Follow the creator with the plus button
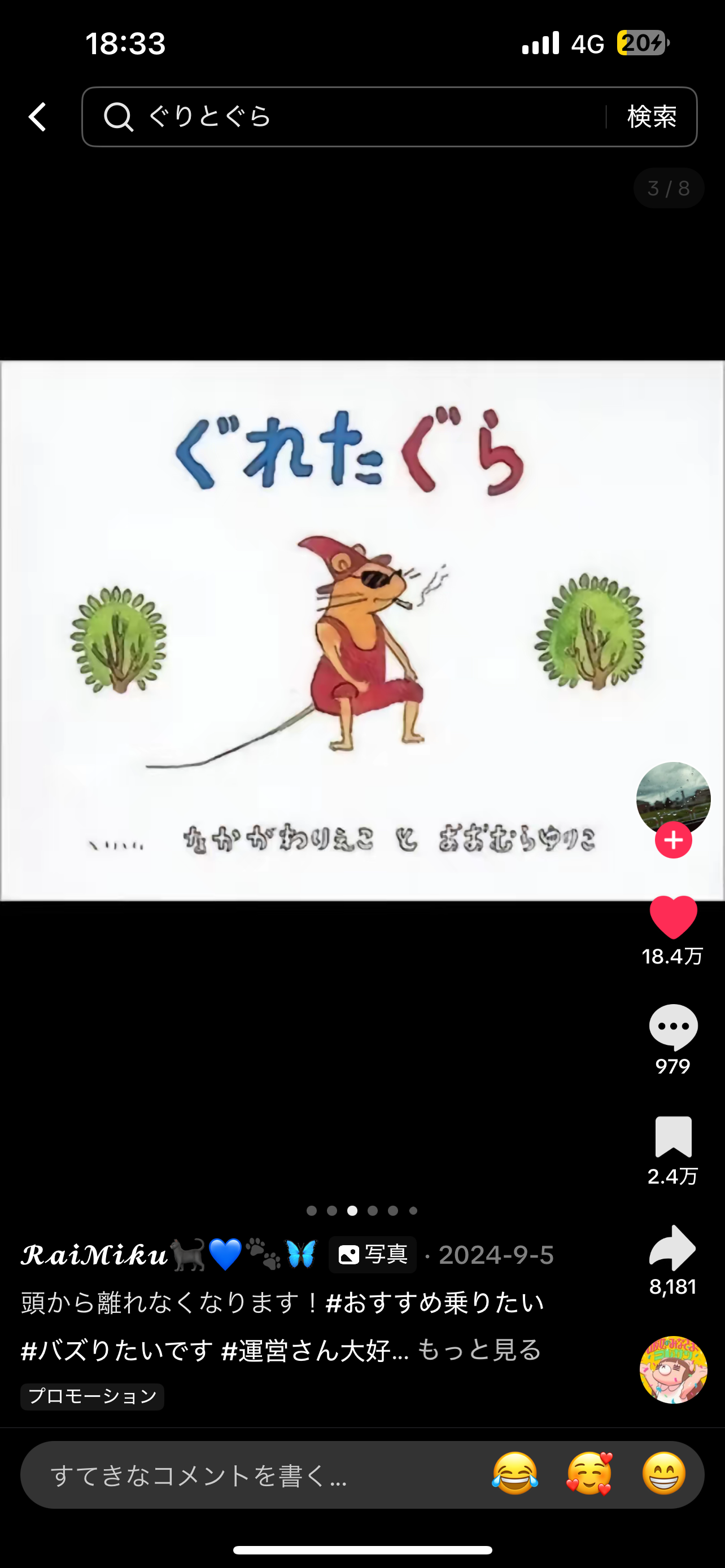The image size is (725, 1568). (x=672, y=840)
